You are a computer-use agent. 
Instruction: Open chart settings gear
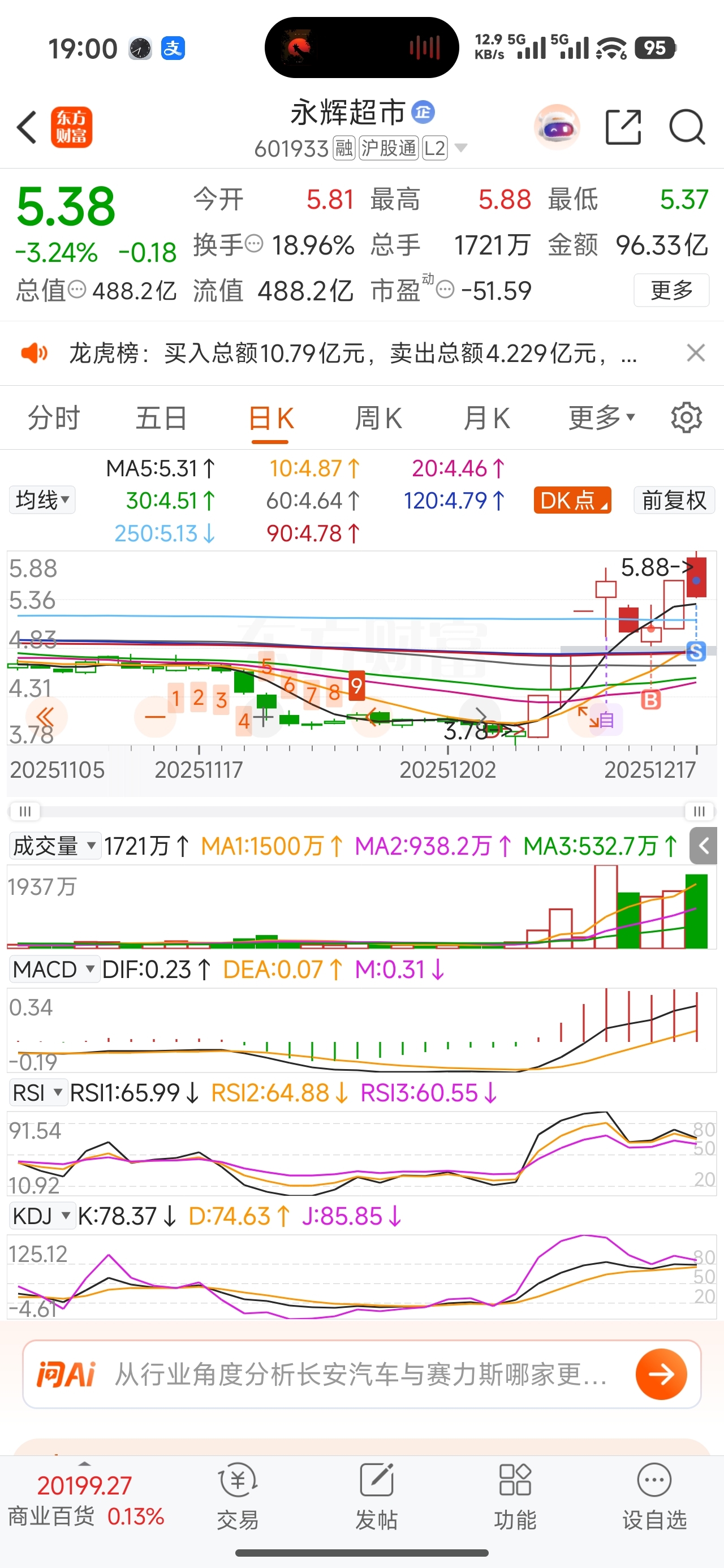coord(686,418)
